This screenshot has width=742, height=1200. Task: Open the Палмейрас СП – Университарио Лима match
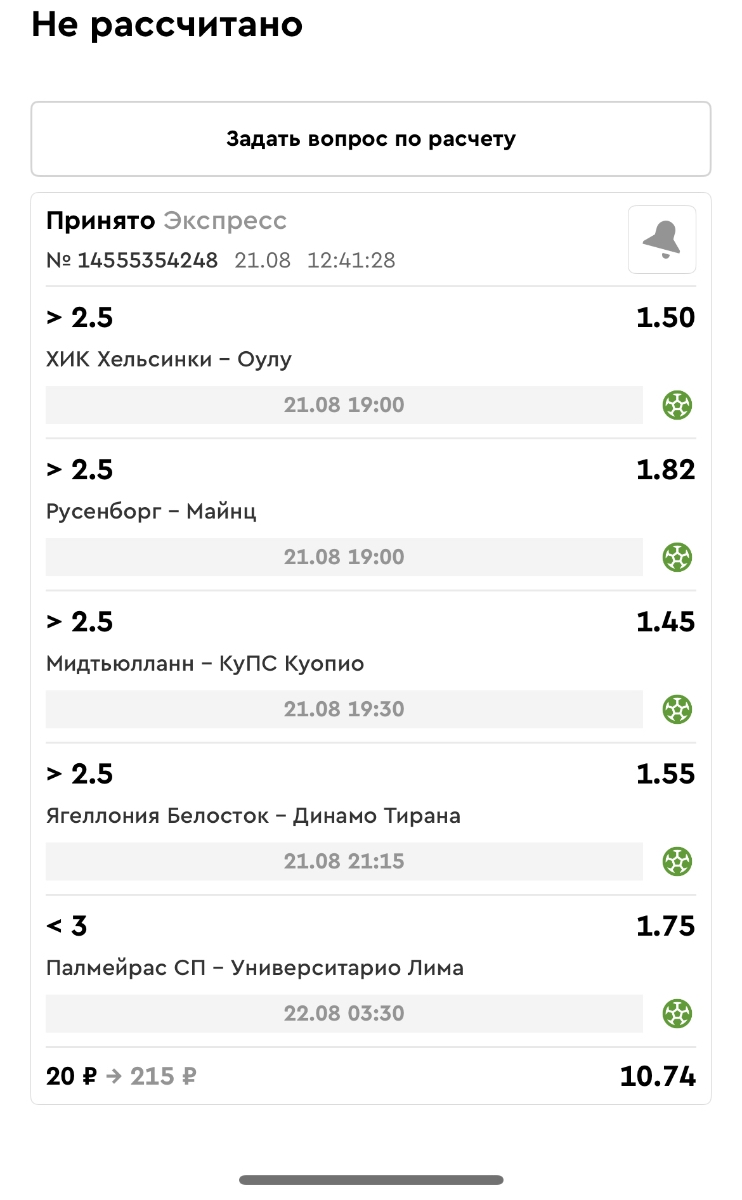(x=255, y=967)
